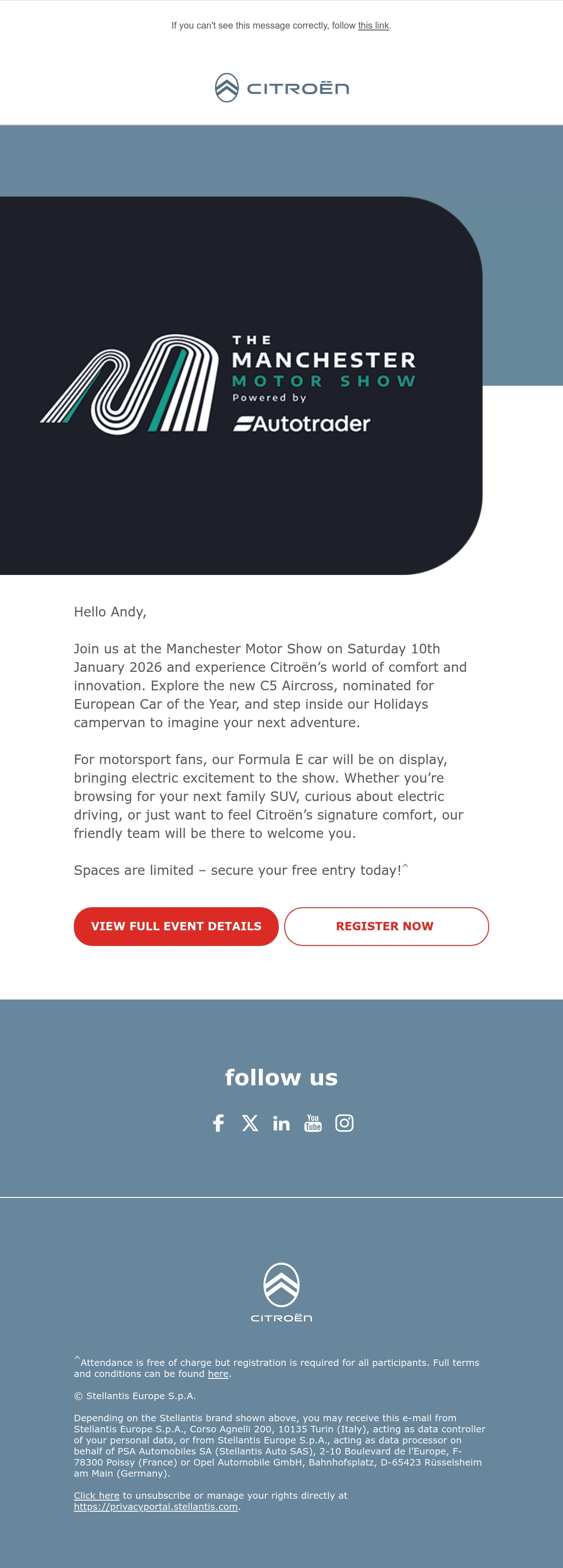Open Citroën's YouTube channel
This screenshot has width=563, height=1568.
click(313, 1122)
